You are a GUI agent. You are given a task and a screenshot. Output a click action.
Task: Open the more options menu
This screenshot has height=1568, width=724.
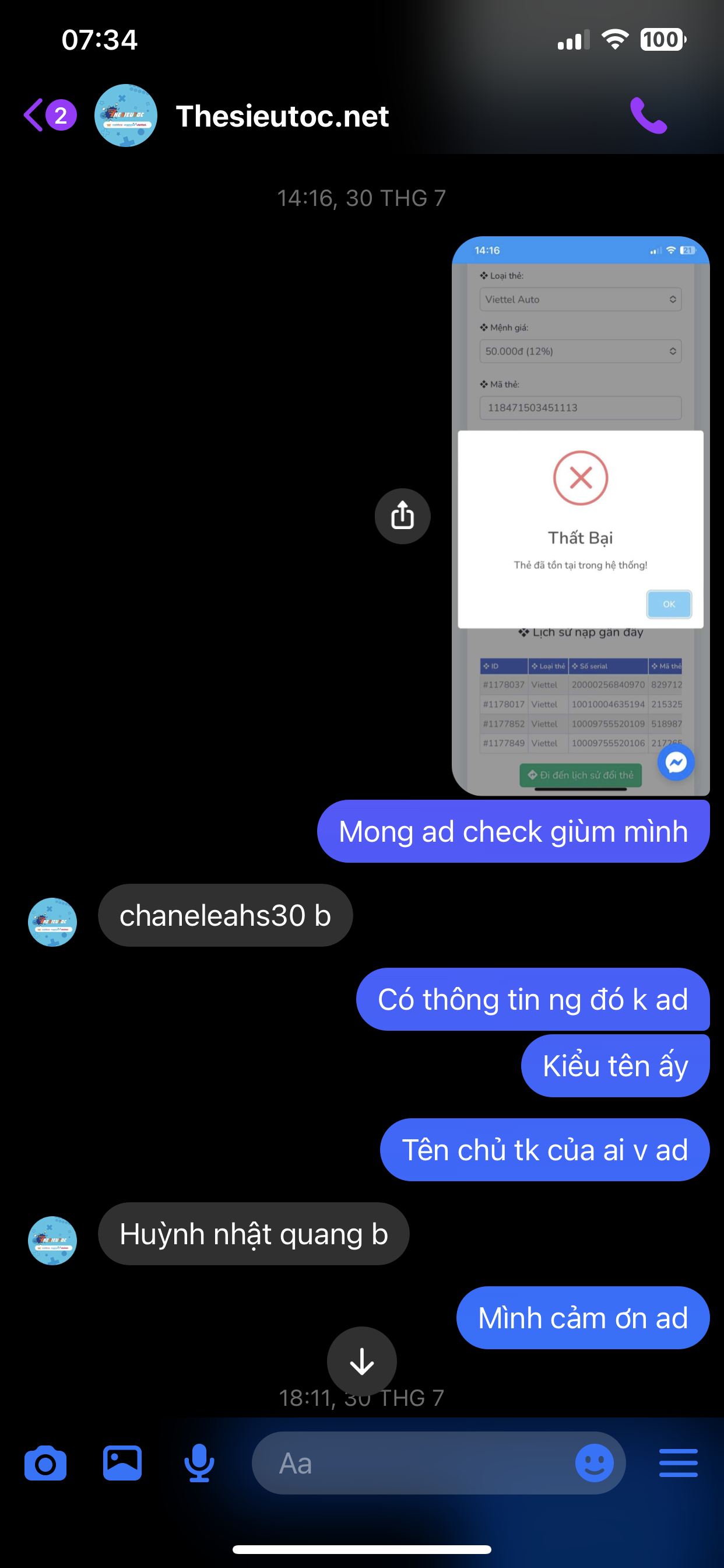[x=678, y=1464]
